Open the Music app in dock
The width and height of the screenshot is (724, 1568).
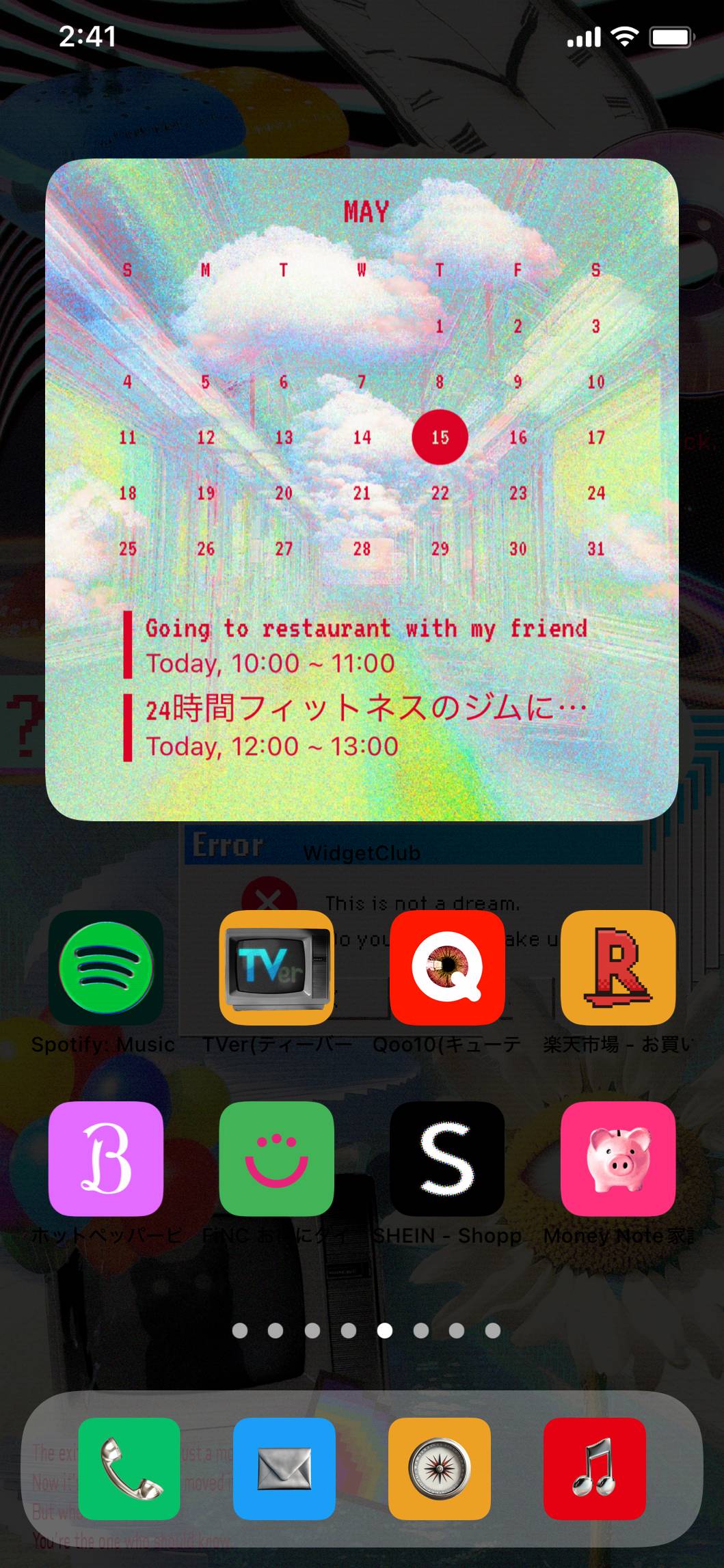[x=595, y=1468]
